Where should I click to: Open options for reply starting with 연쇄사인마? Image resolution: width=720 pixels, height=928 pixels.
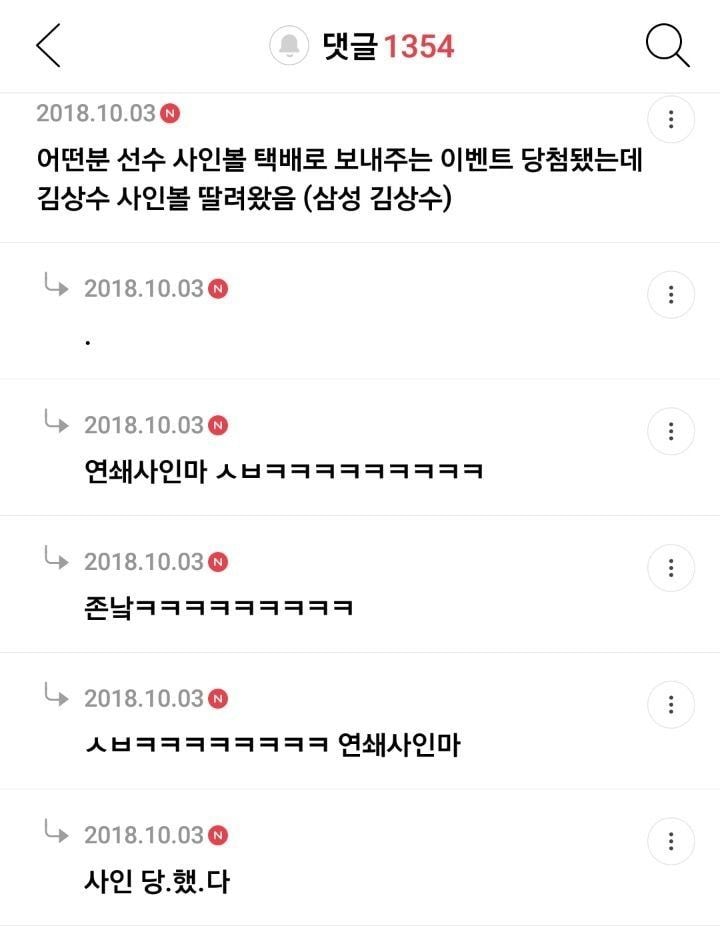pos(671,432)
